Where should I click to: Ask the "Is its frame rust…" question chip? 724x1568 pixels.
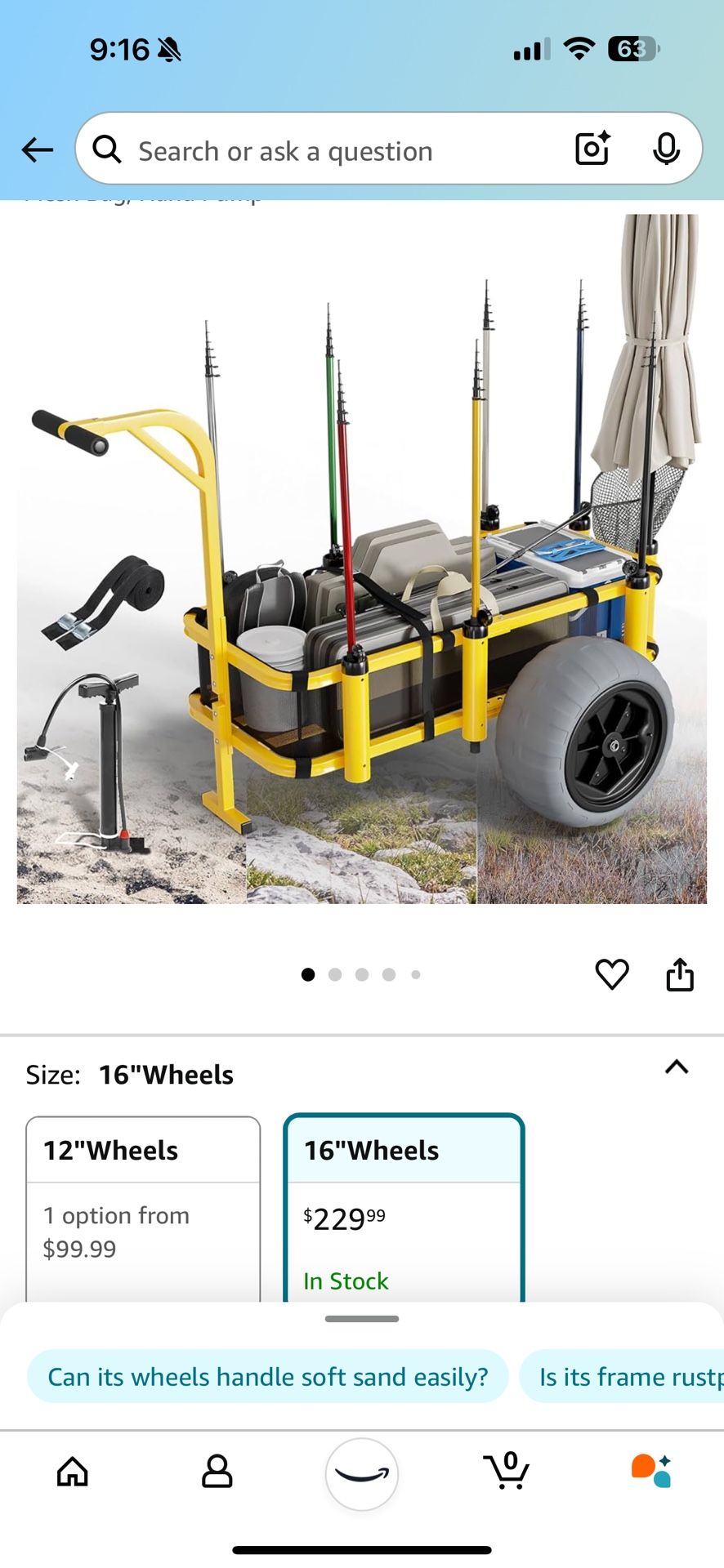click(622, 1377)
